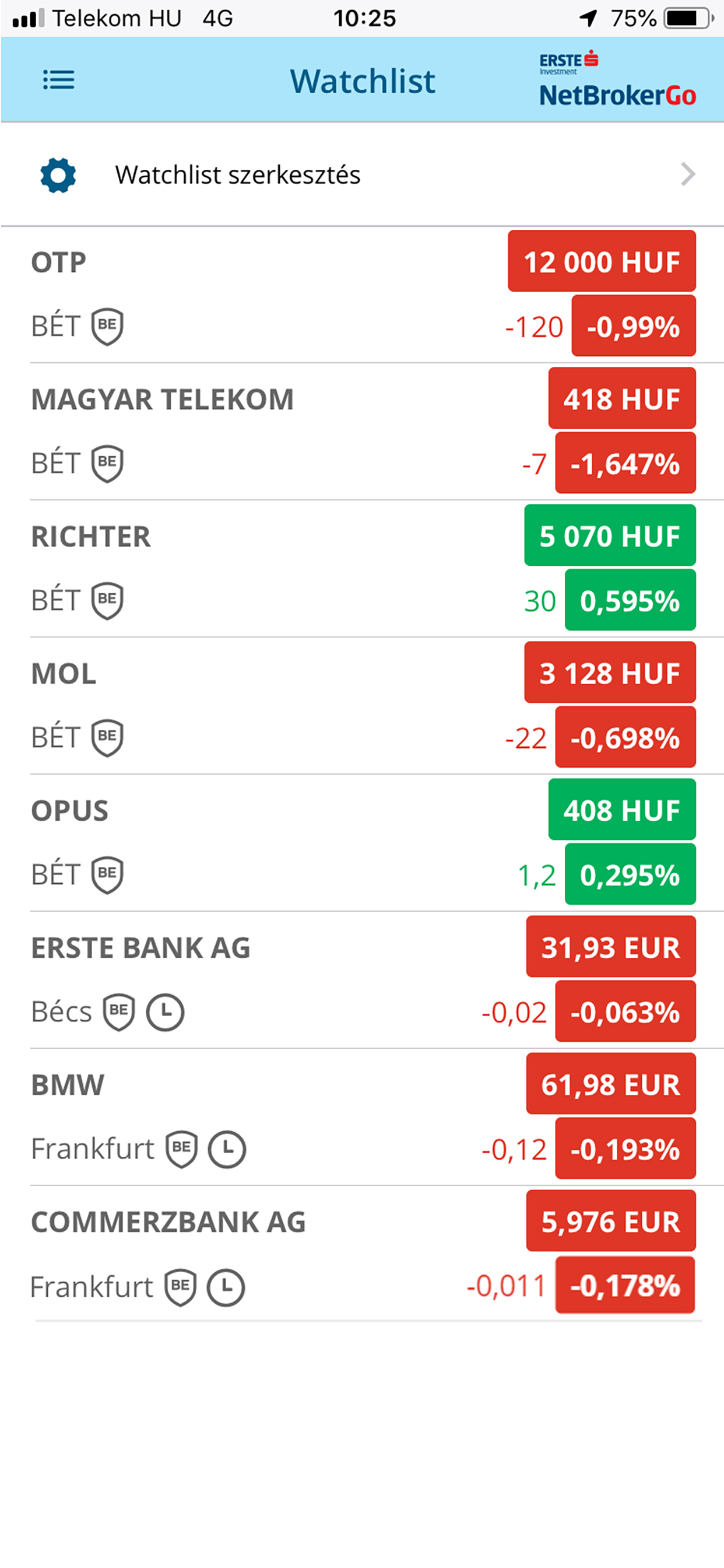Open MOL stock details
724x1568 pixels.
click(x=362, y=705)
